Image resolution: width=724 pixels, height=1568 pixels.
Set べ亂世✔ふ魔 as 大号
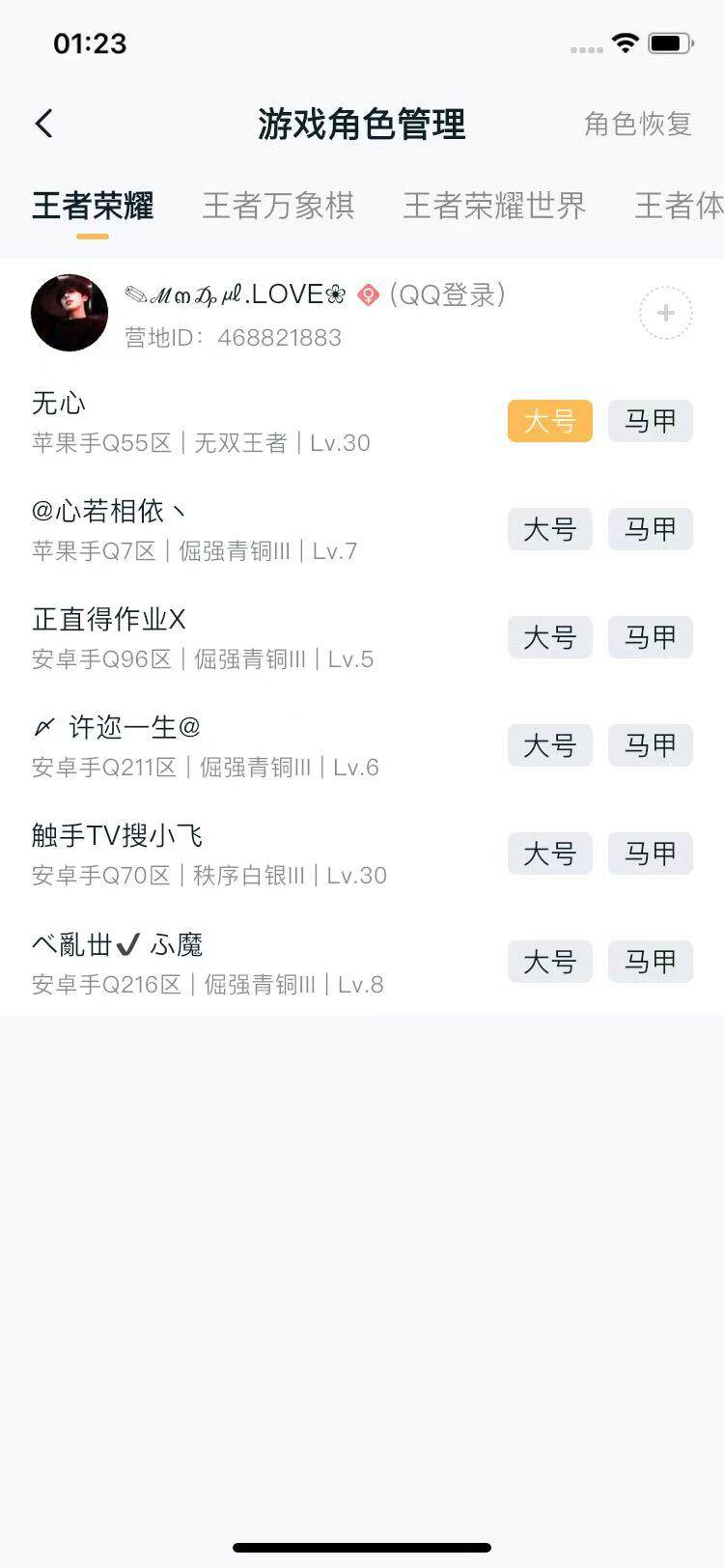[x=549, y=962]
